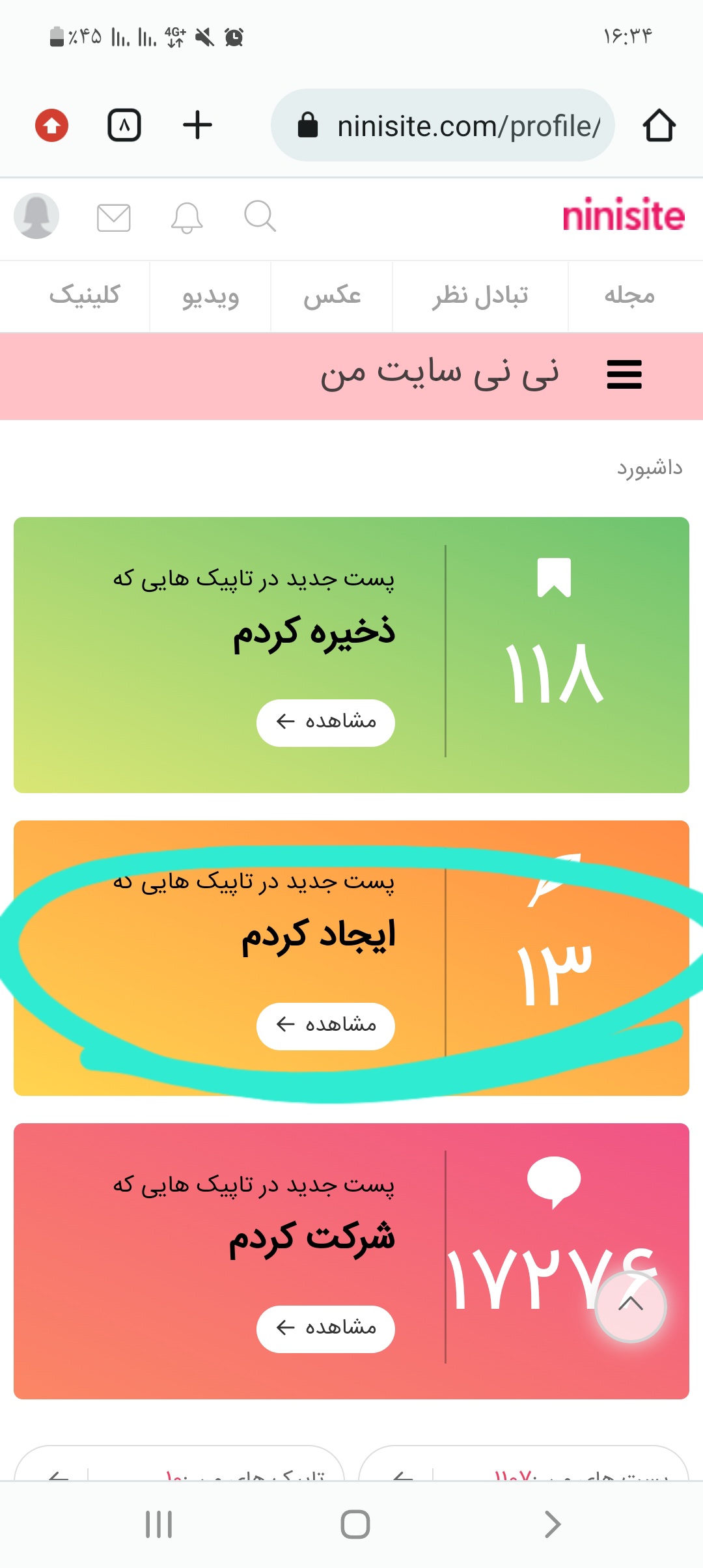This screenshot has height=1568, width=703.
Task: Open the hamburger menu beside نی نی سایت من
Action: pyautogui.click(x=624, y=375)
